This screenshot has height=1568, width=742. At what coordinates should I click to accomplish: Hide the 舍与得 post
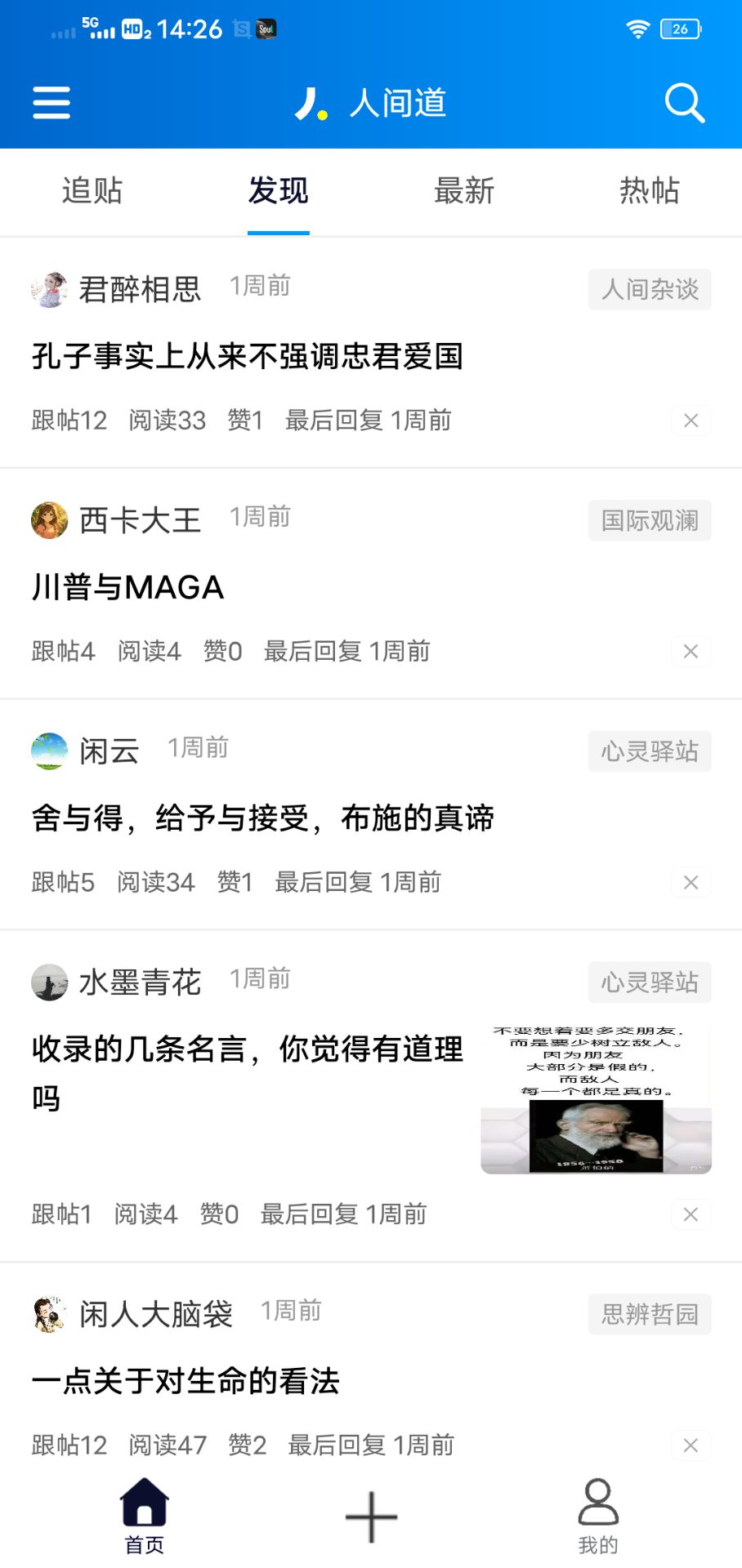point(691,882)
